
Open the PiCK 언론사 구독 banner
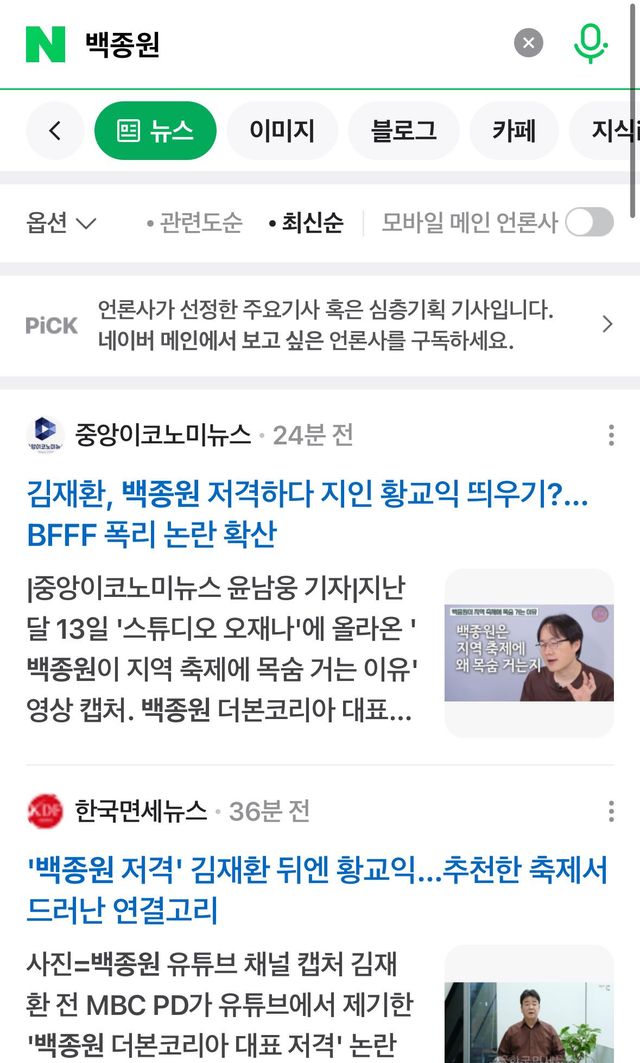320,324
